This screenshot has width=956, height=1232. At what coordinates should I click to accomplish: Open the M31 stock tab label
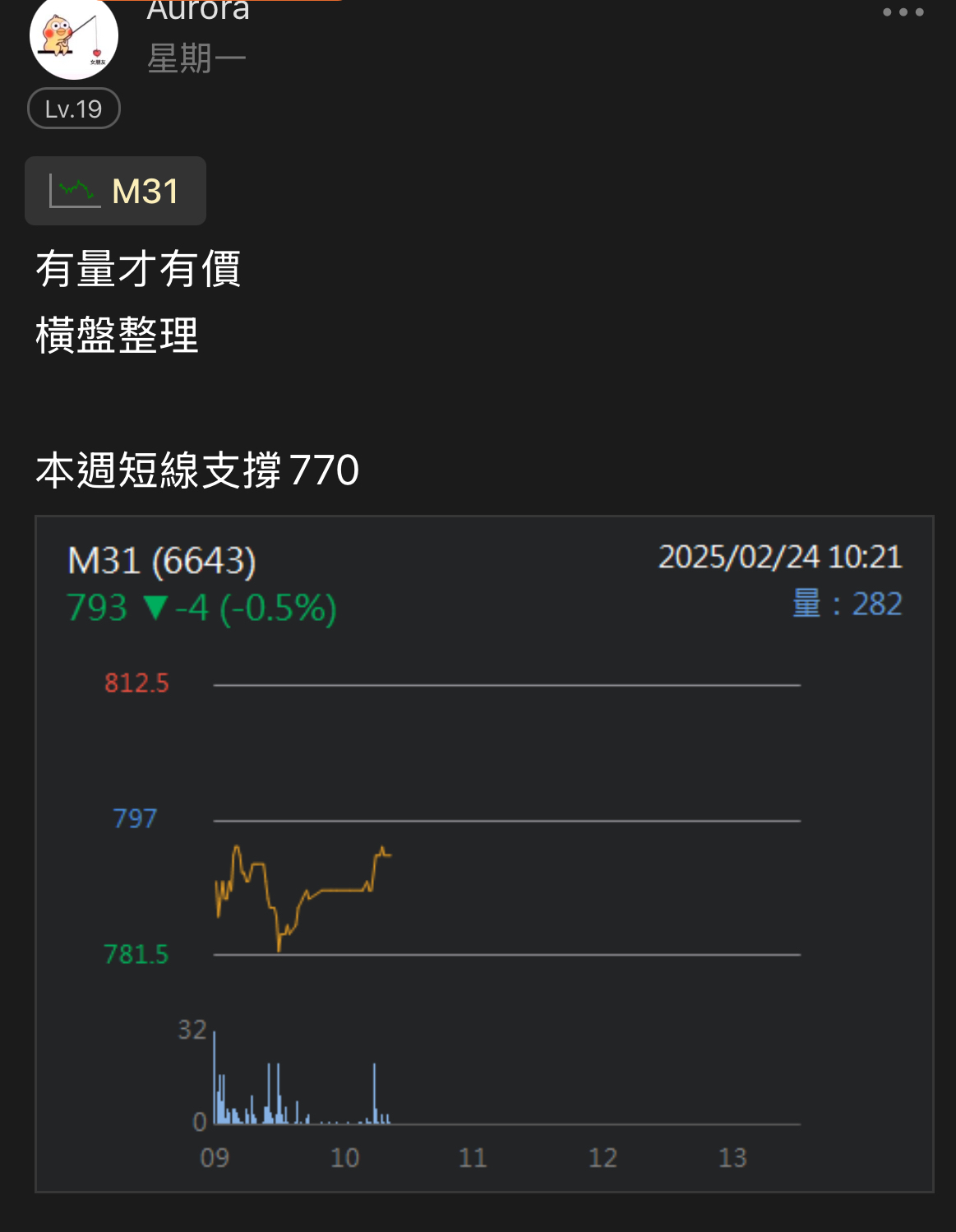pyautogui.click(x=145, y=190)
